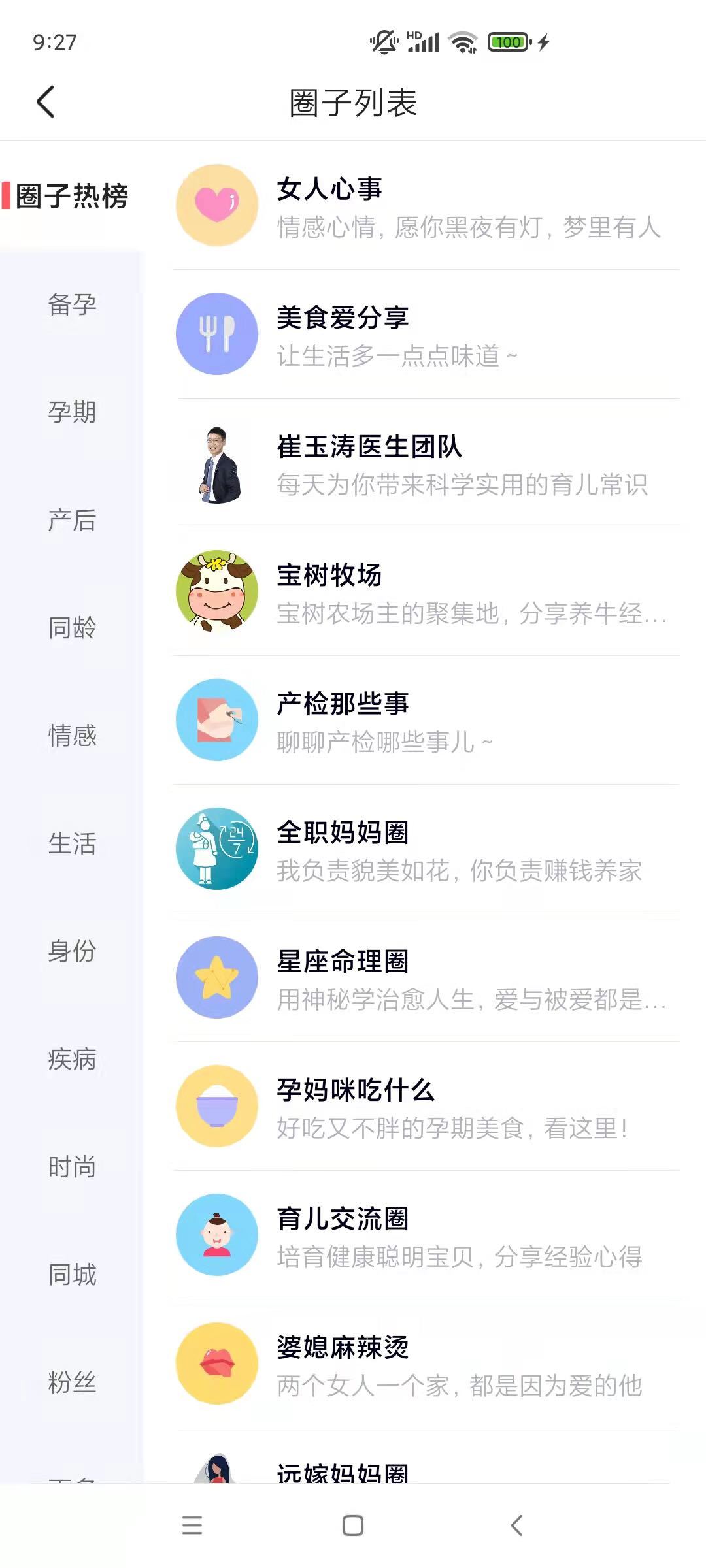Switch to the 同龄 category
706x1568 pixels.
[72, 628]
